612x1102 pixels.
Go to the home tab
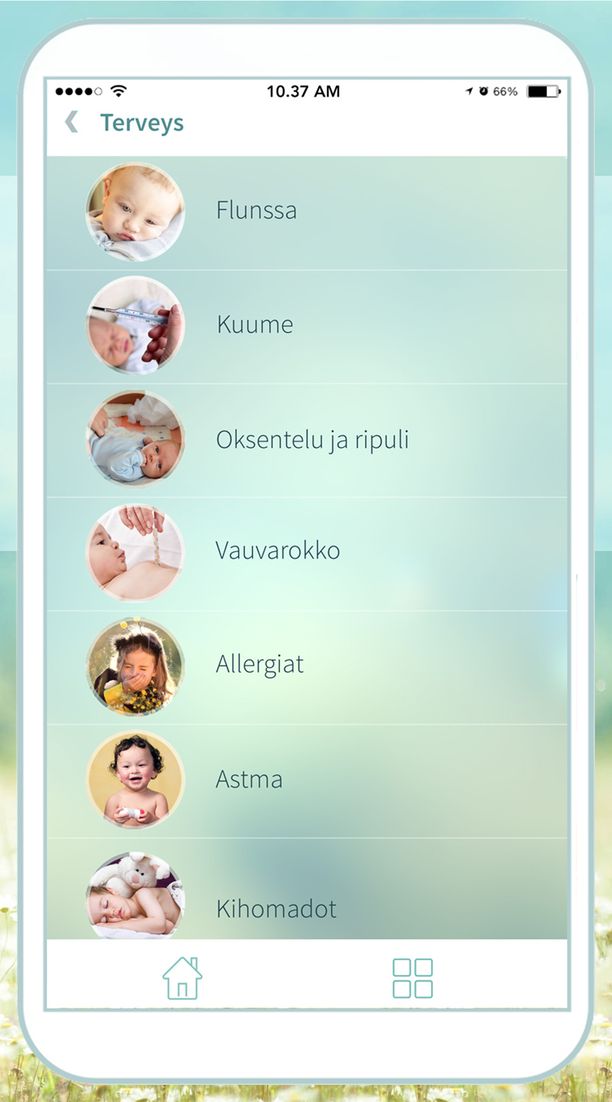click(182, 977)
